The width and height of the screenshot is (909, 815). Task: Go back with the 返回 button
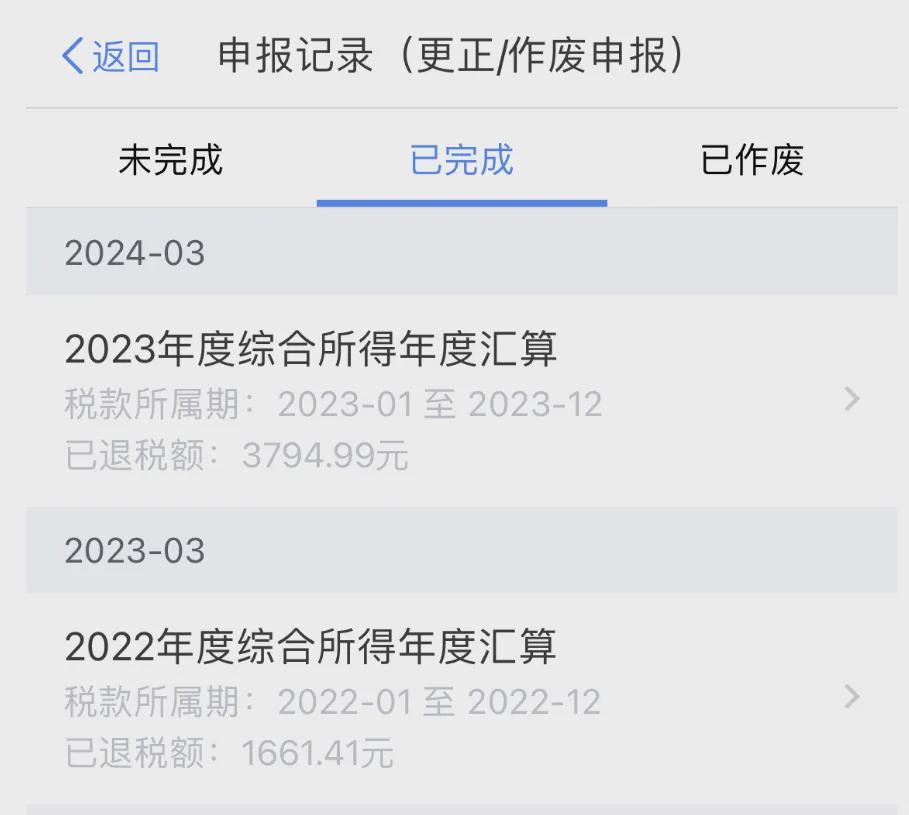pos(110,56)
